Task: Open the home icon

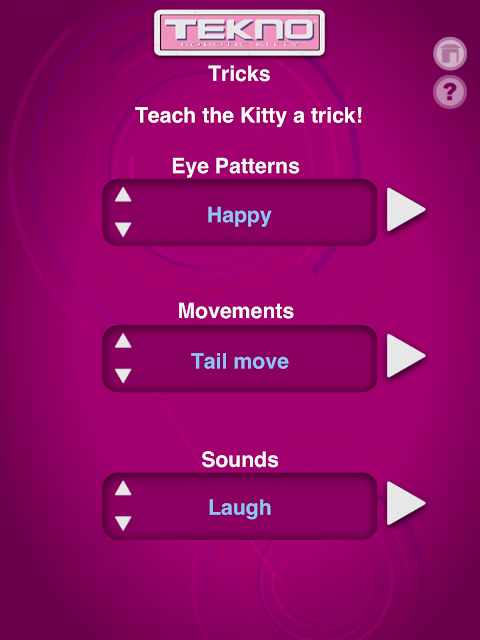Action: point(449,53)
